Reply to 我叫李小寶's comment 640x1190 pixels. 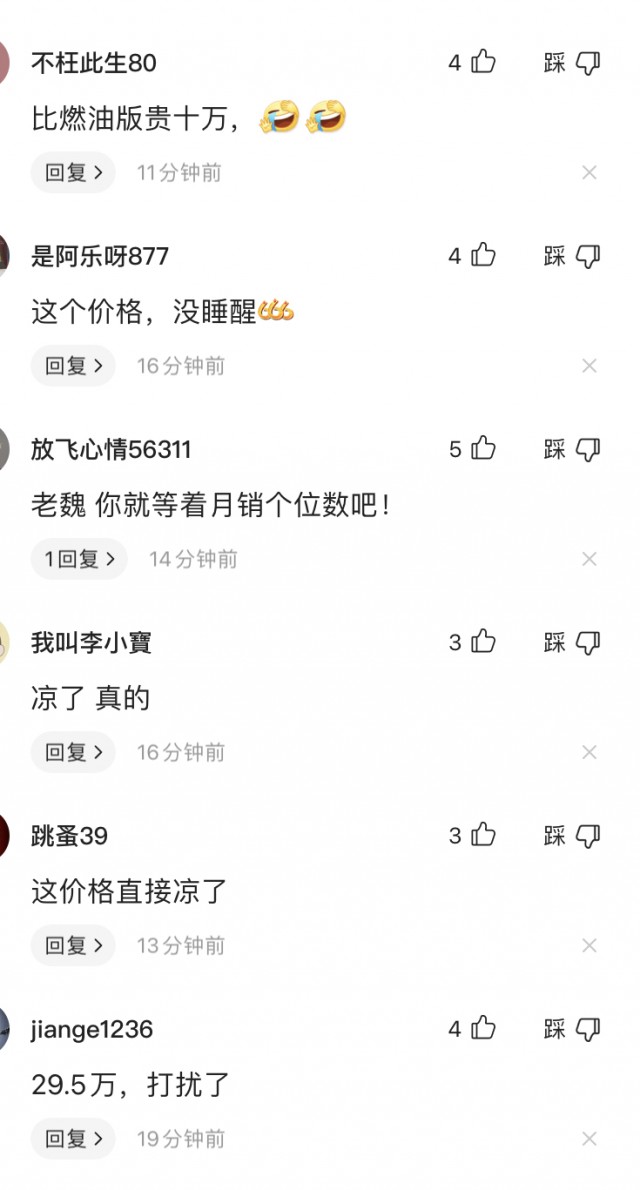73,752
